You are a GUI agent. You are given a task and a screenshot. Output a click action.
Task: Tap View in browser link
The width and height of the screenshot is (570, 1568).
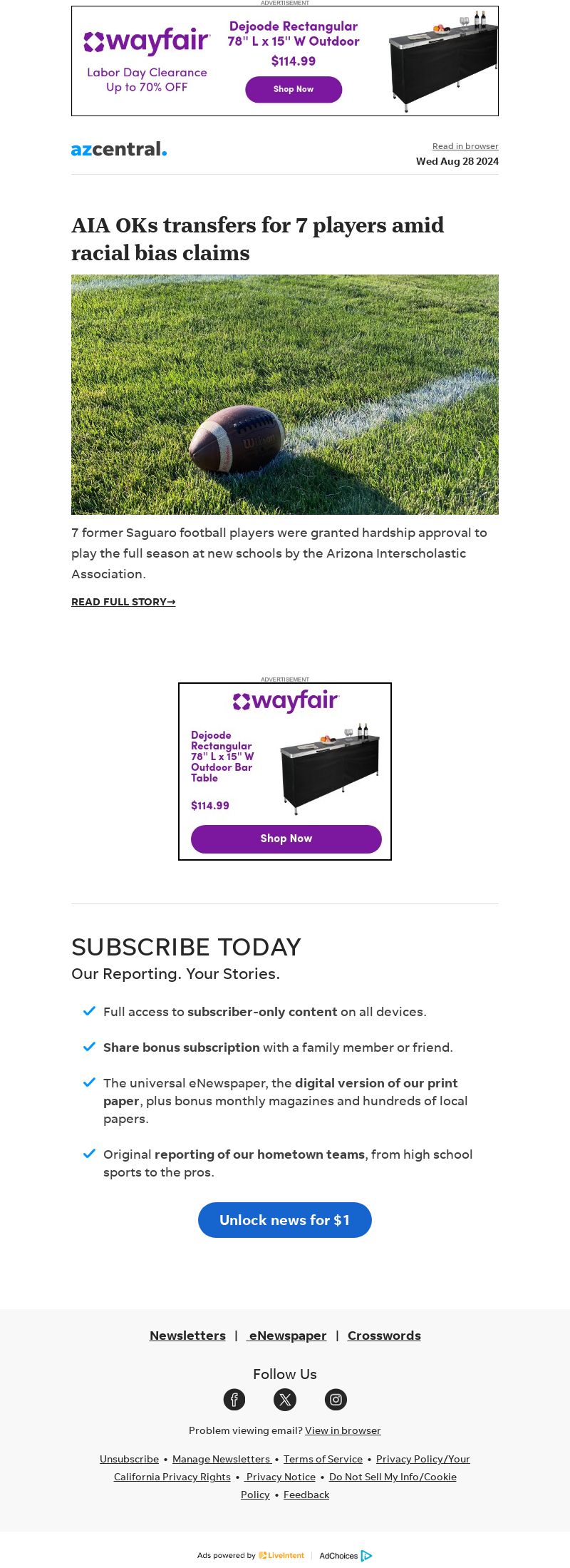point(343,1430)
